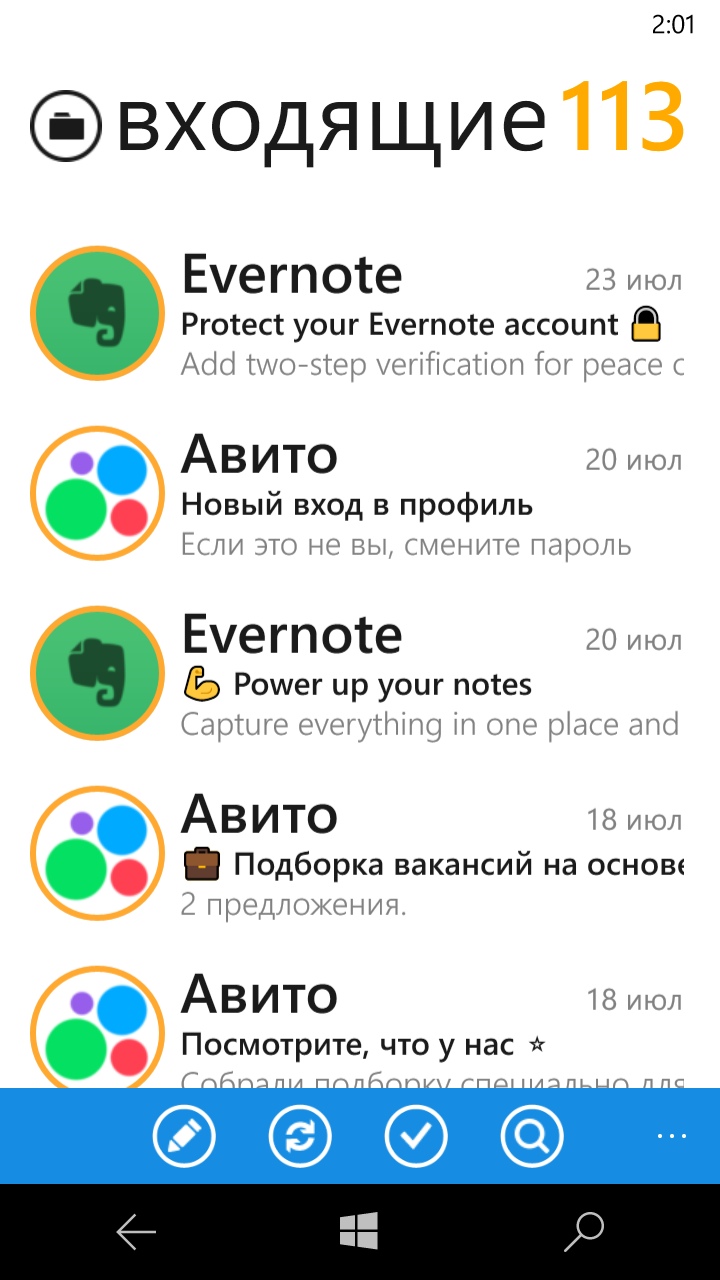Enable message selection with the checkmark icon
Viewport: 720px width, 1280px height.
click(416, 1136)
